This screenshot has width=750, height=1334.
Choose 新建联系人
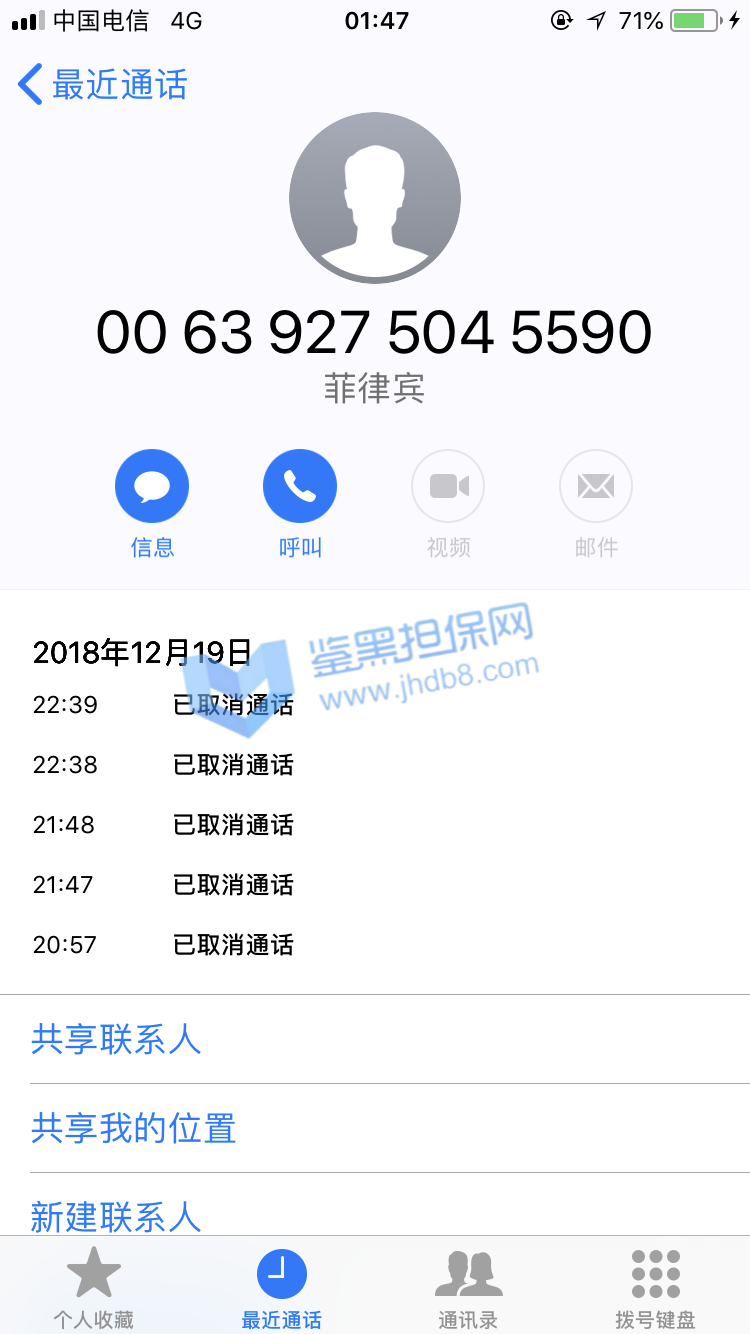pyautogui.click(x=116, y=1216)
